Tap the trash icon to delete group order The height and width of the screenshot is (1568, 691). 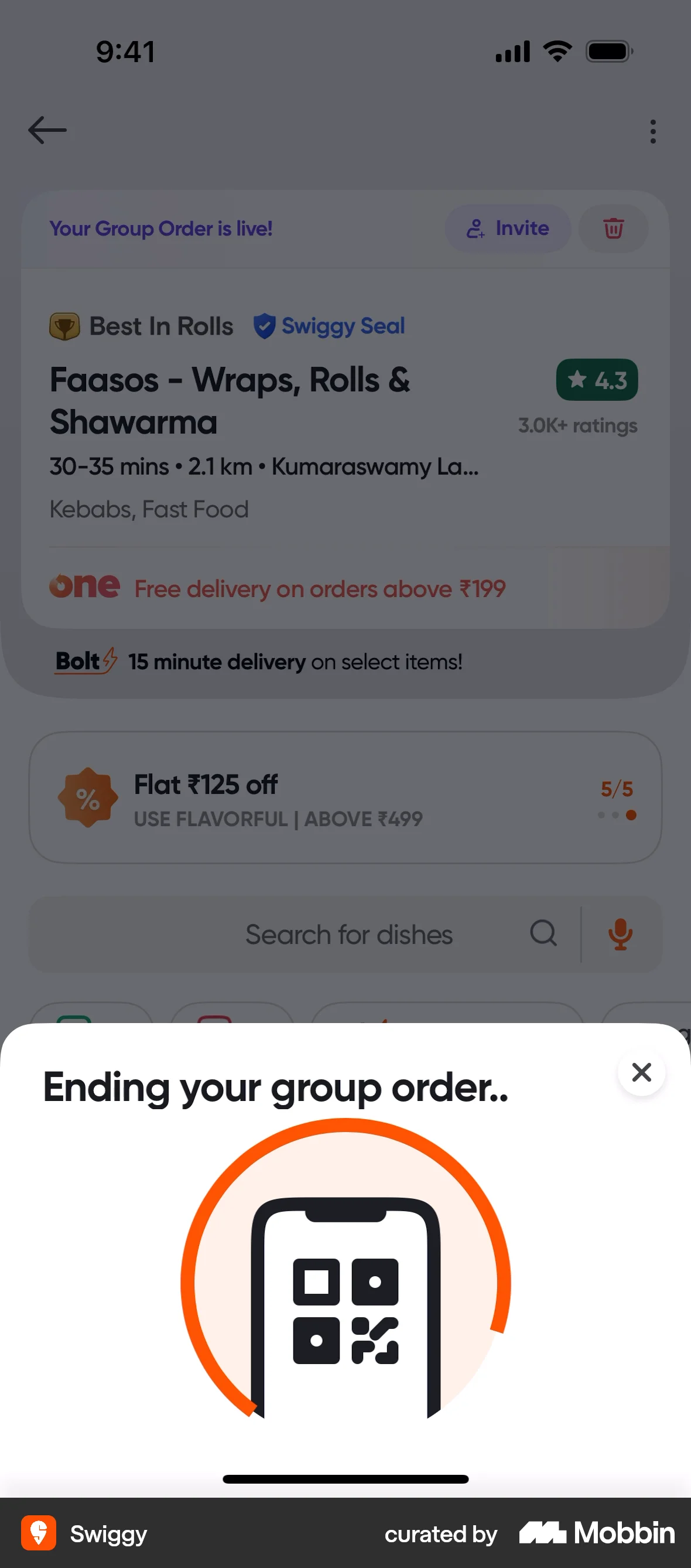click(x=614, y=229)
